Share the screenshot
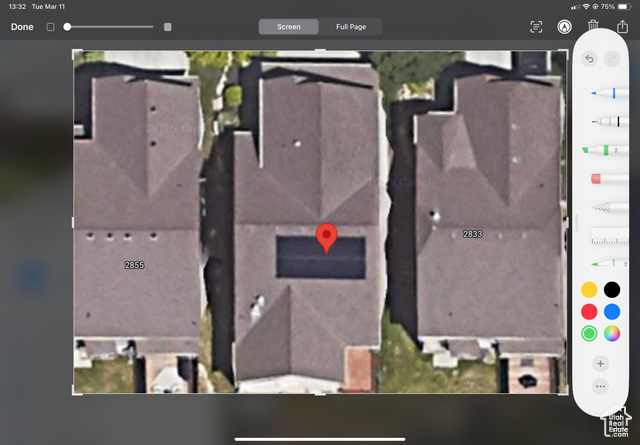The height and width of the screenshot is (445, 640). pos(622,27)
